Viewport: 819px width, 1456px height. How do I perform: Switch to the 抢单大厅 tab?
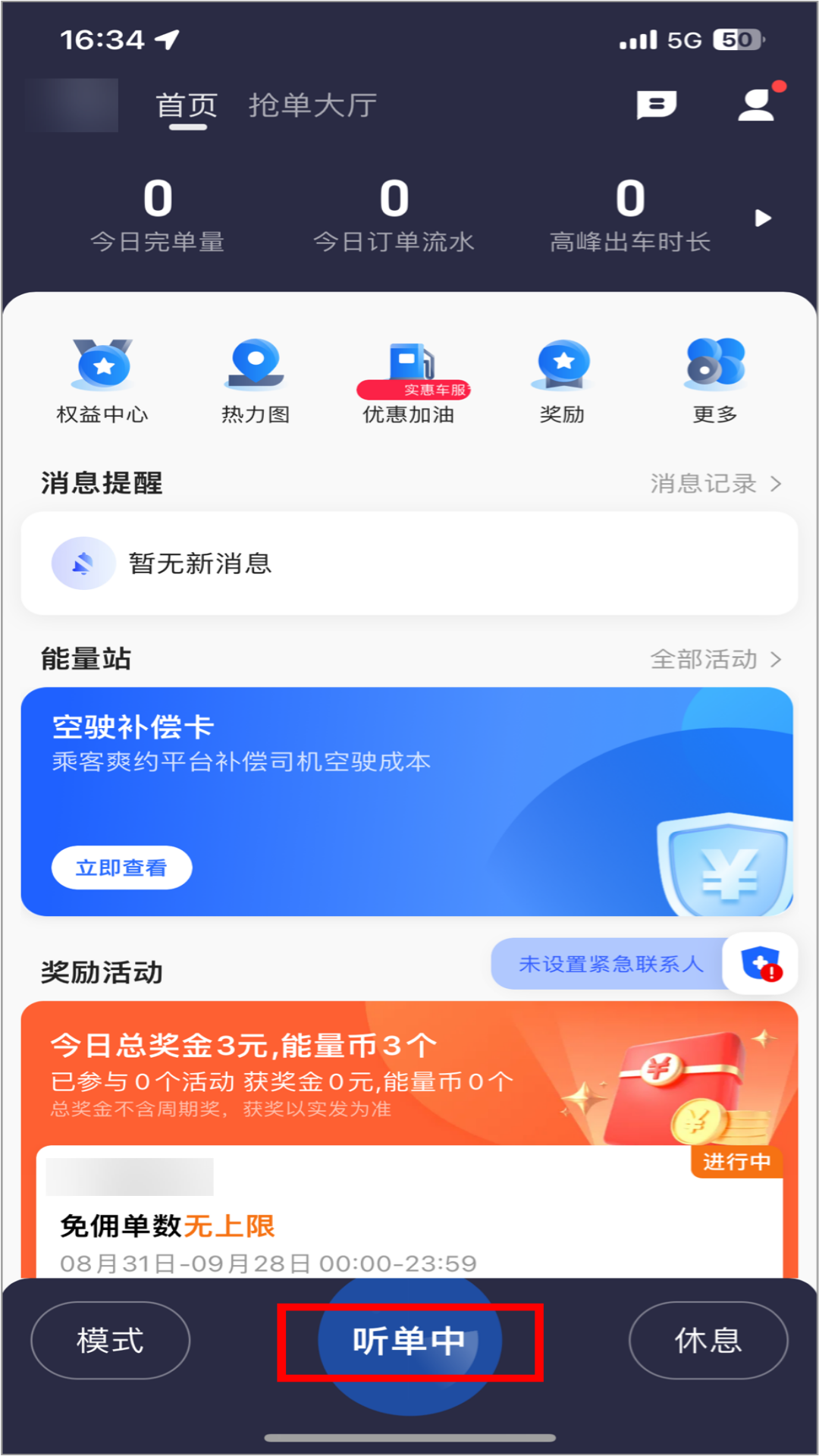[311, 105]
